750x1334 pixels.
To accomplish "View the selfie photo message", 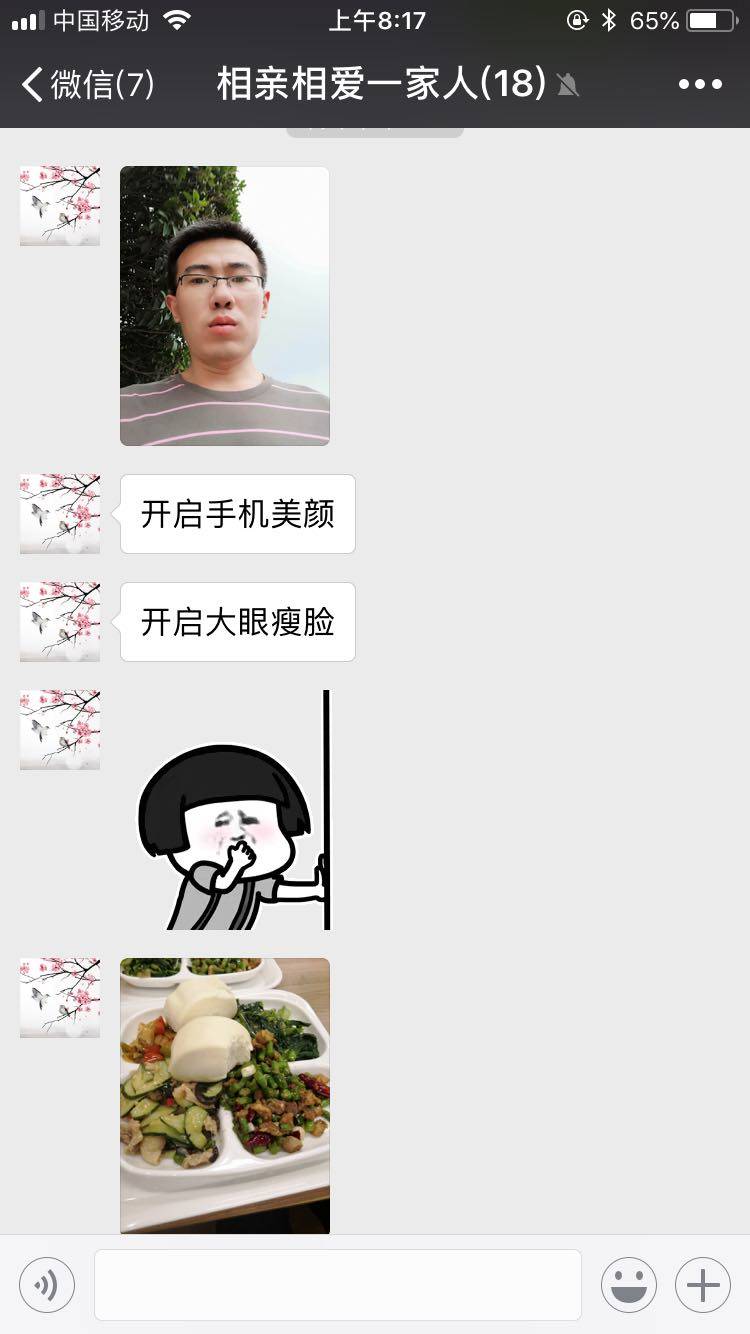I will click(225, 305).
